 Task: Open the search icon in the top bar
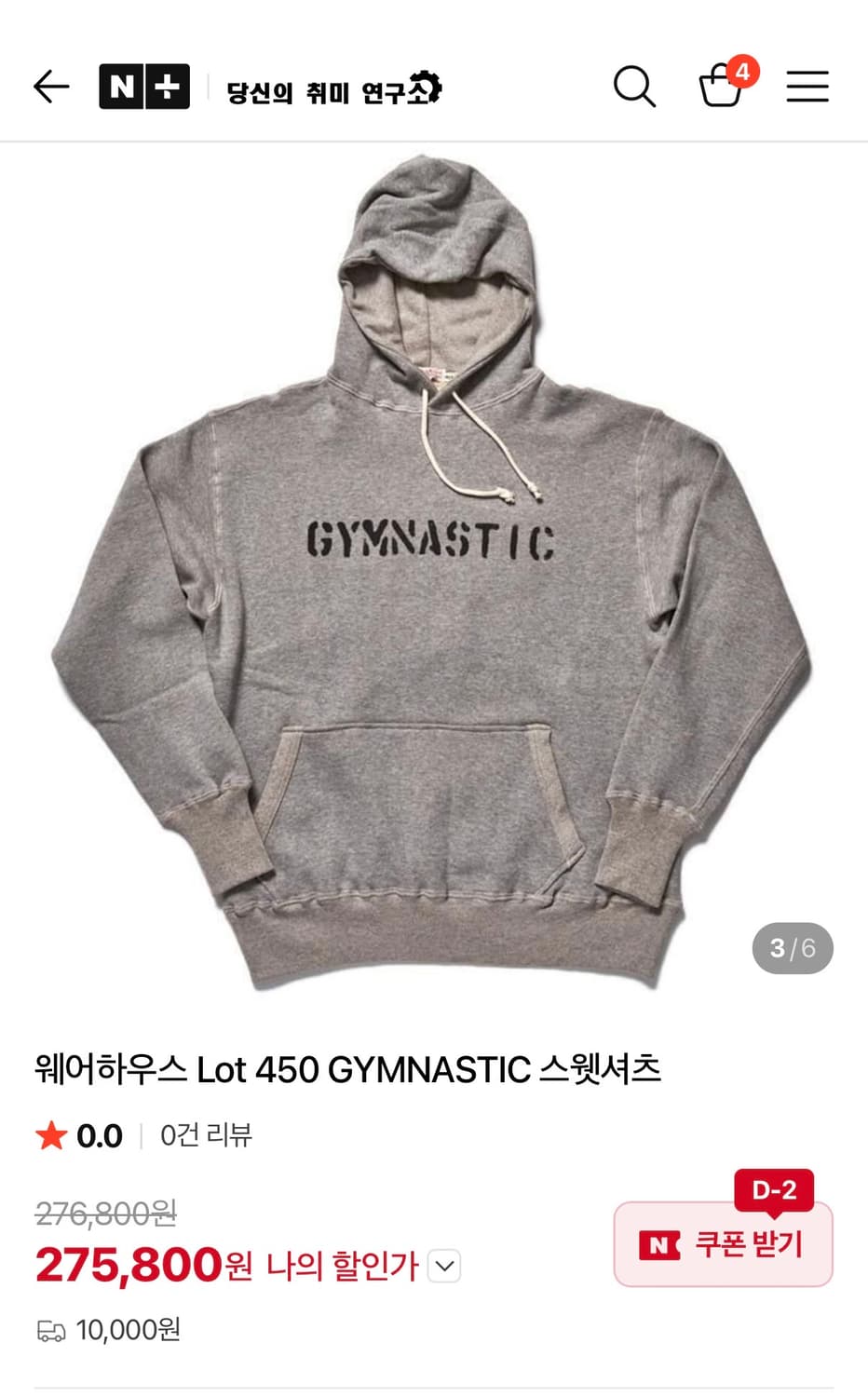click(634, 86)
